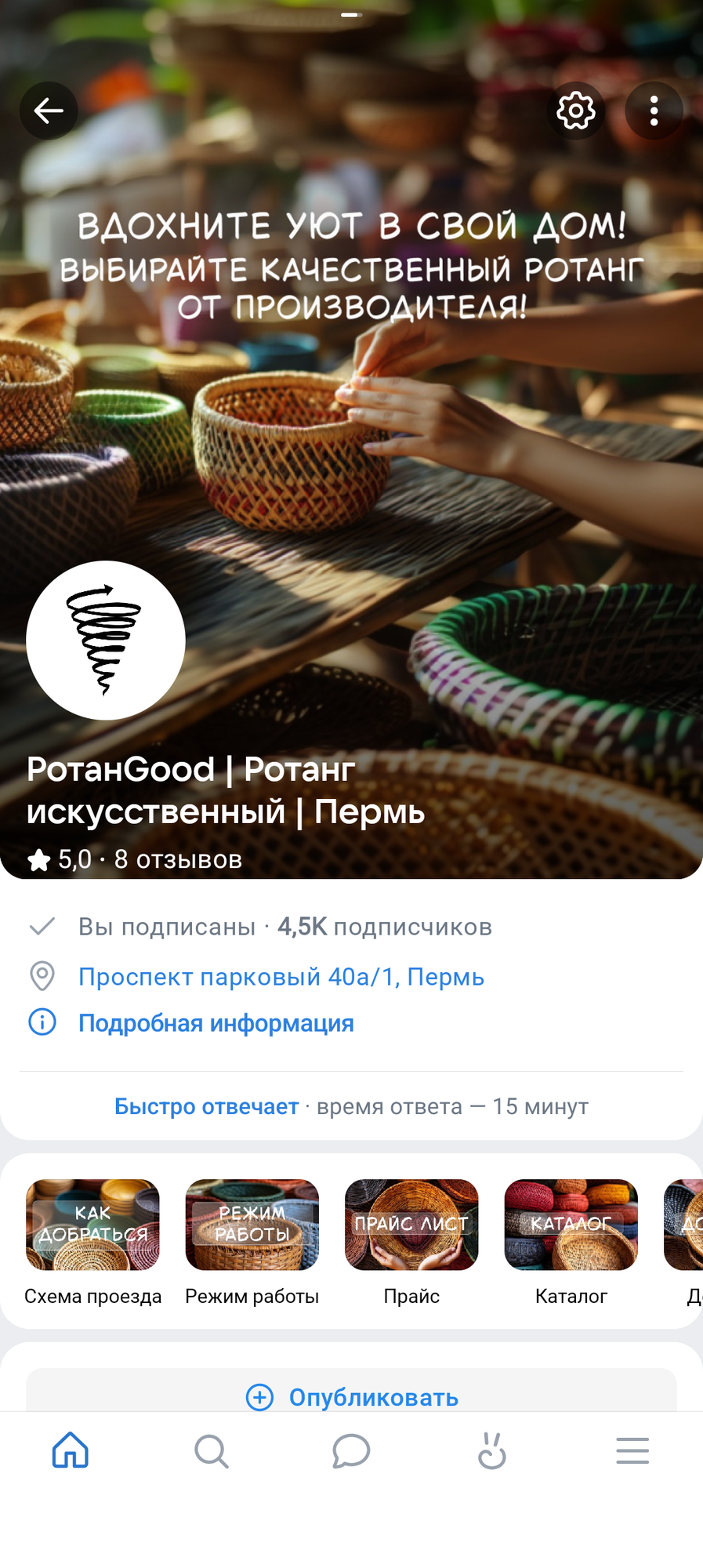Viewport: 703px width, 1568px height.
Task: Tap Опубликовать to create a post
Action: (x=351, y=1397)
